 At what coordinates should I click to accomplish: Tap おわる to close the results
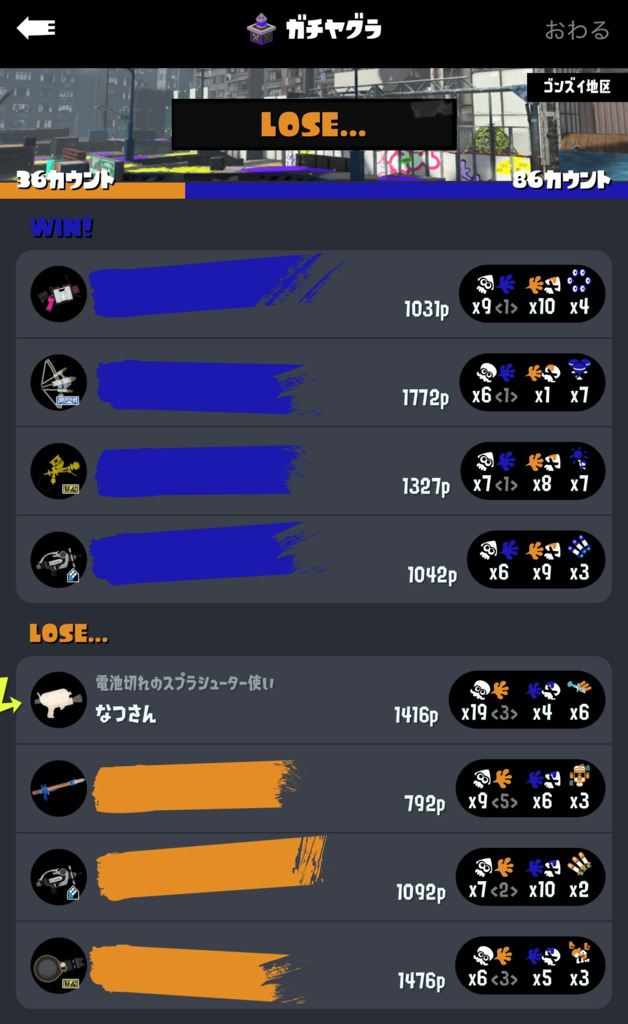pyautogui.click(x=576, y=30)
